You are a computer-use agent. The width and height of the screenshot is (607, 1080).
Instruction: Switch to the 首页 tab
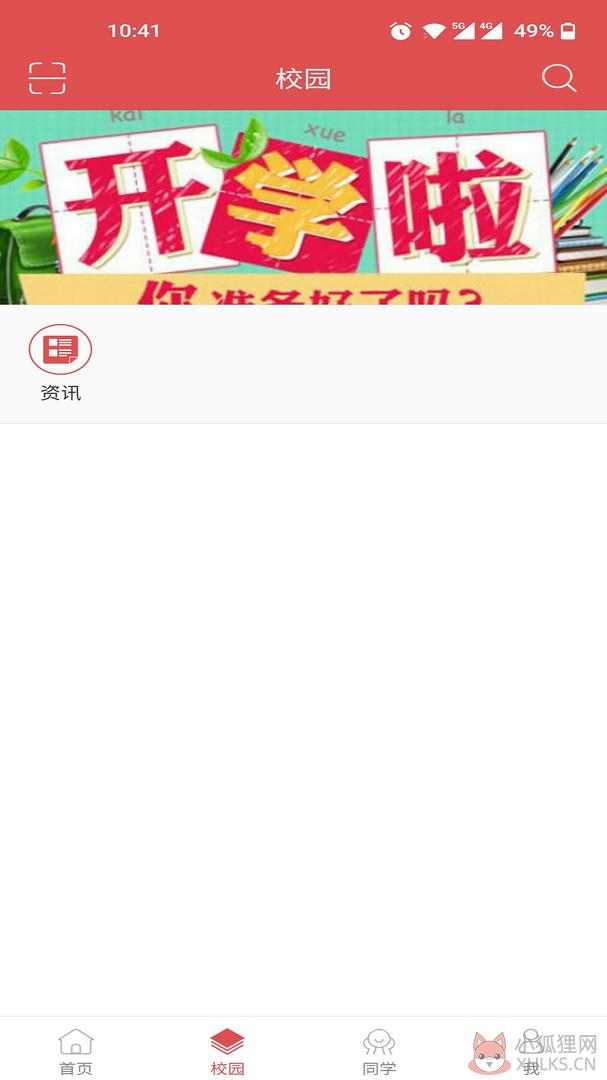tap(76, 1051)
